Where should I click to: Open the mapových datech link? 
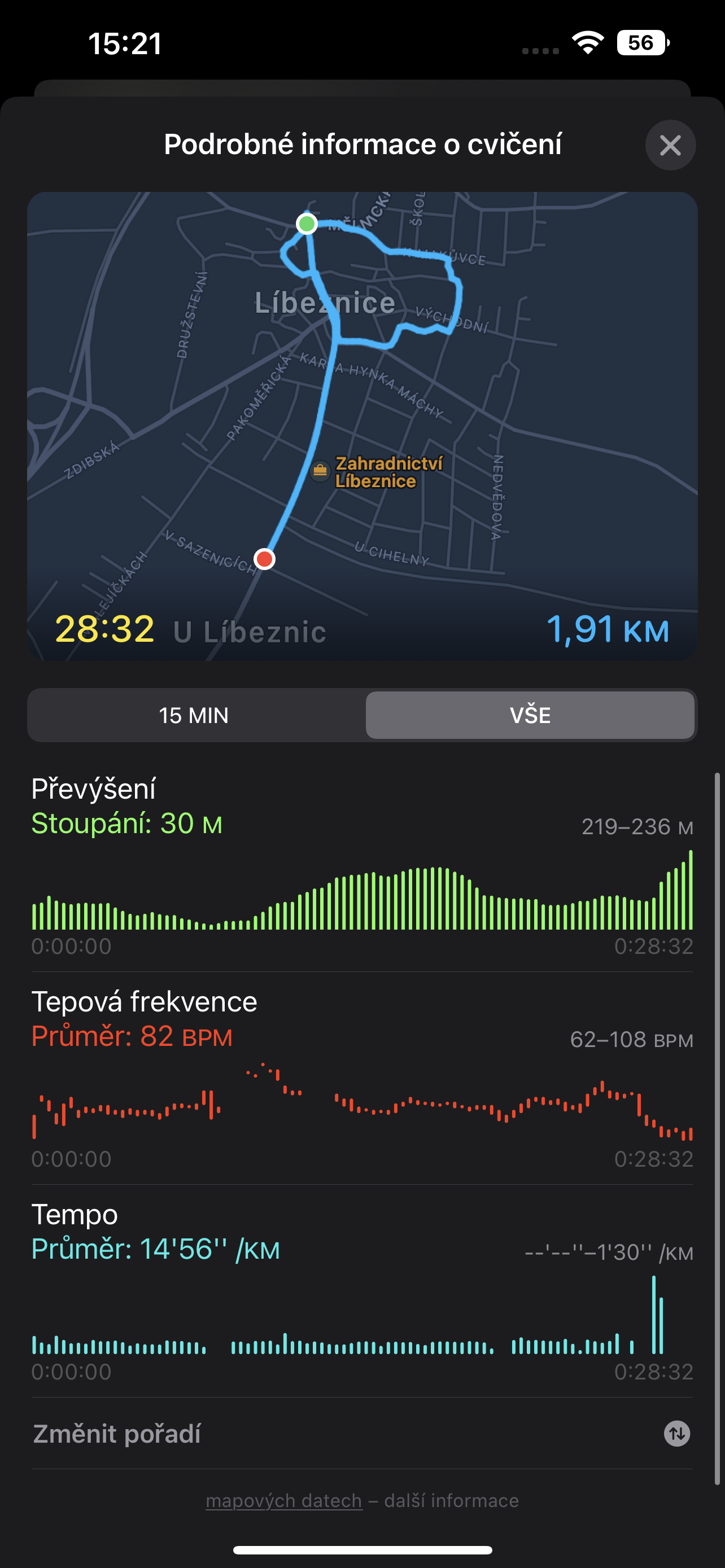point(285,1500)
